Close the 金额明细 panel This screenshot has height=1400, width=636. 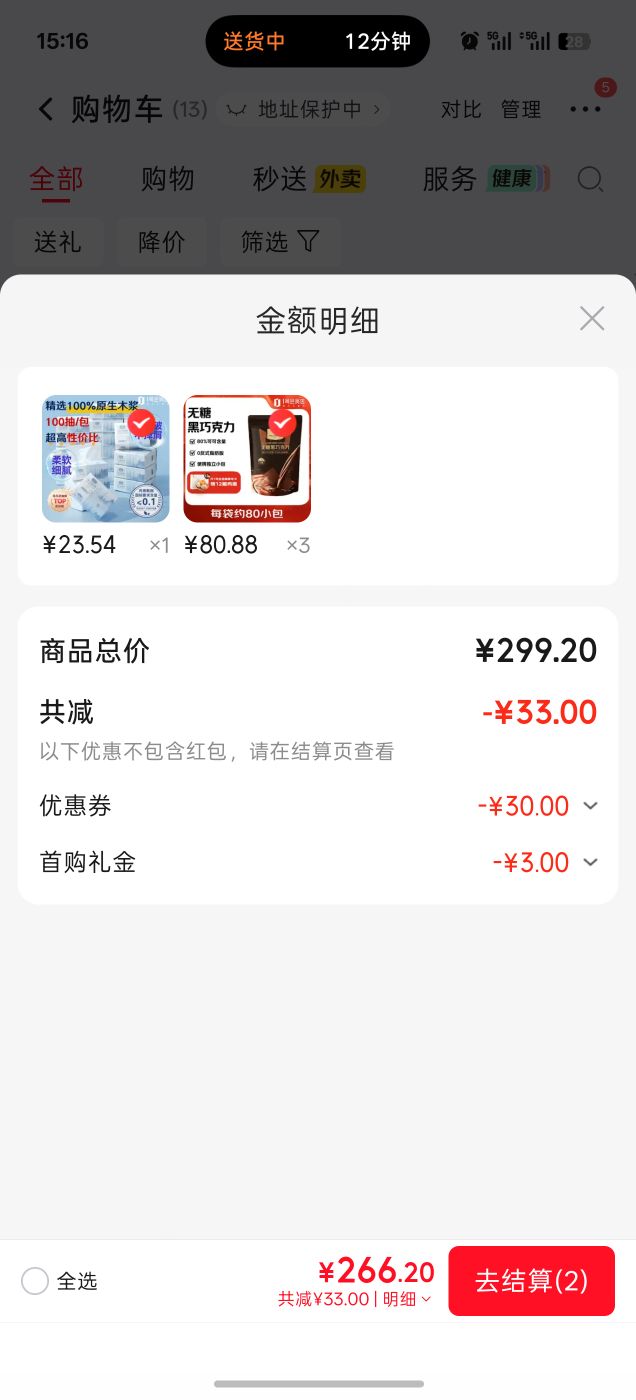pos(592,319)
